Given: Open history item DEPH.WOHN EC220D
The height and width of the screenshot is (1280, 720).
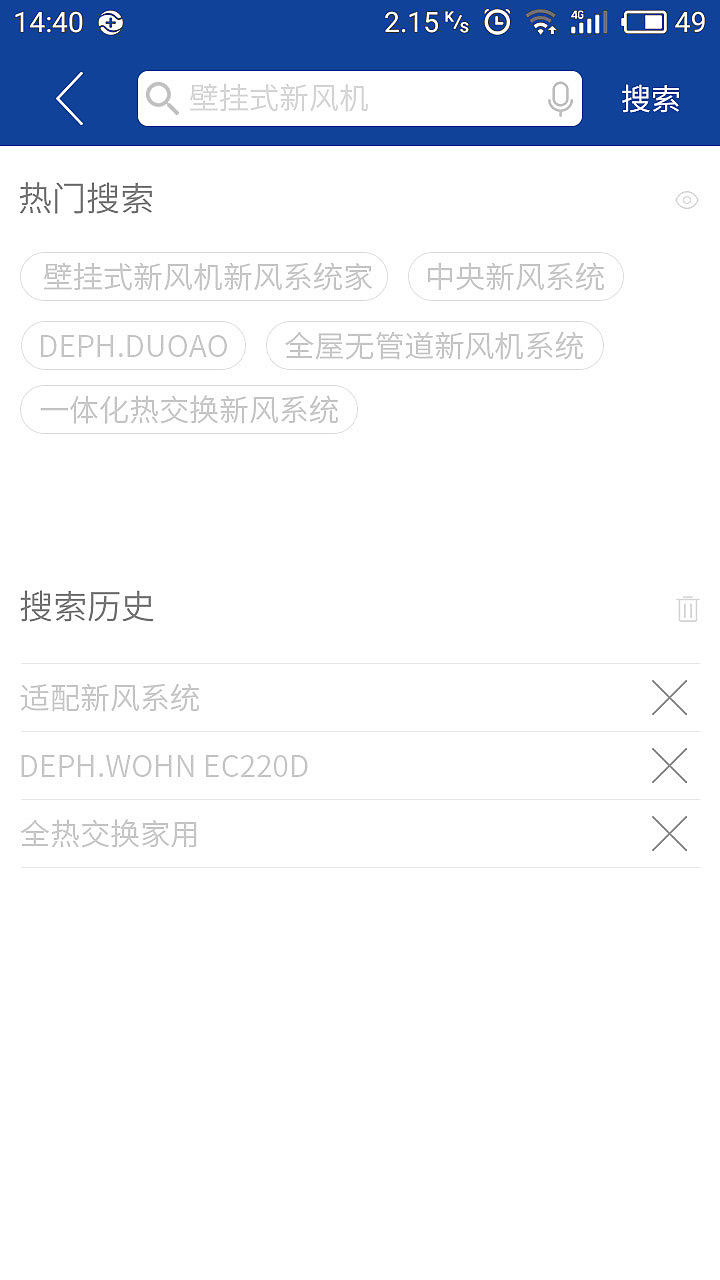Looking at the screenshot, I should (164, 766).
